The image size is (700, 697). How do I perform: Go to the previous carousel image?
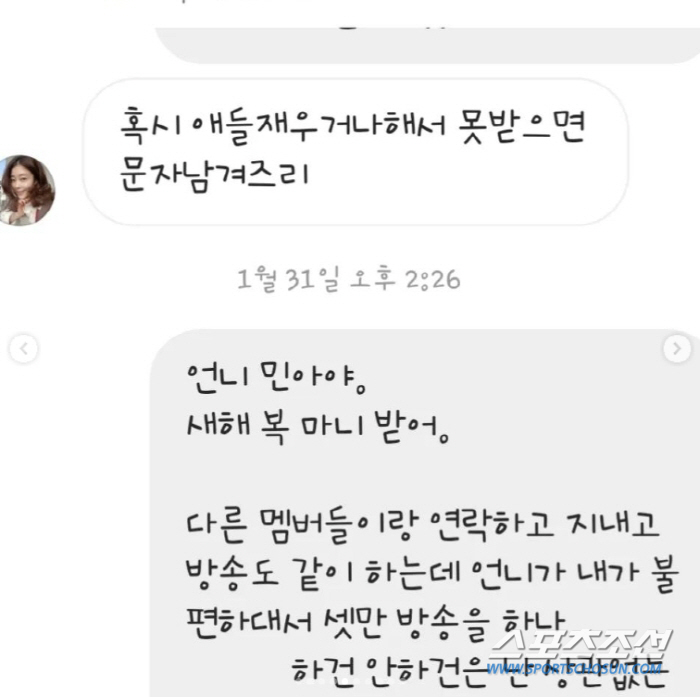click(23, 349)
